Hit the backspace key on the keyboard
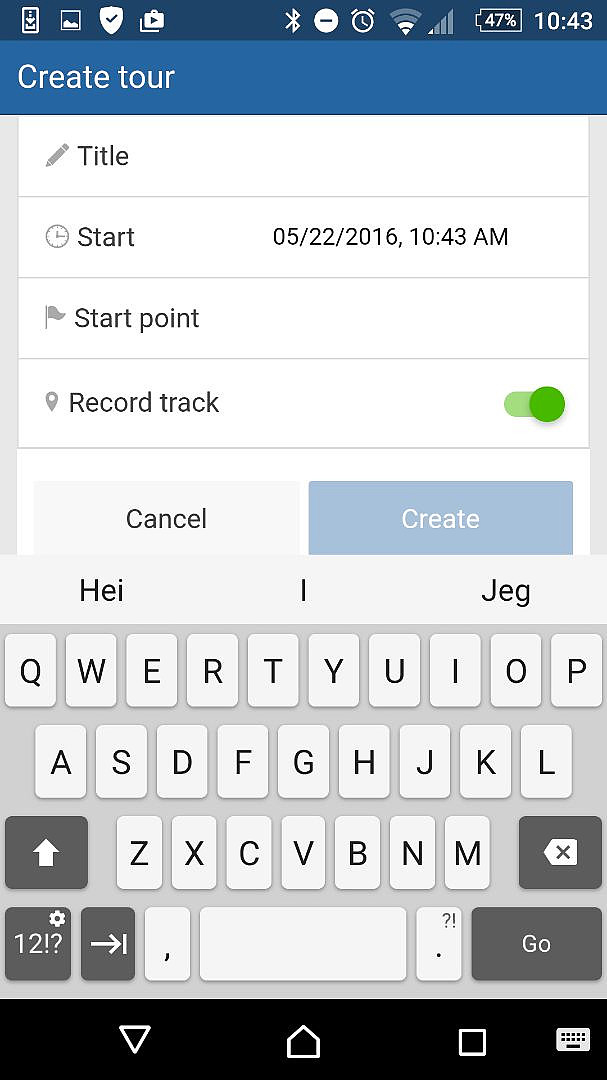 (x=560, y=853)
